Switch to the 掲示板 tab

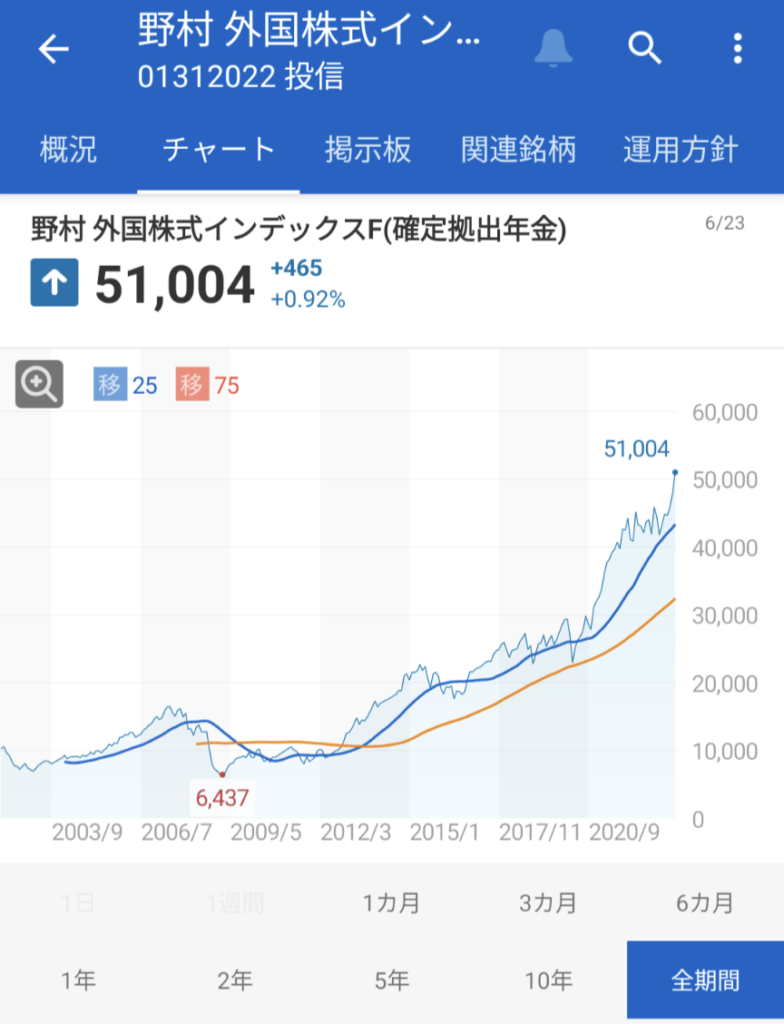368,151
